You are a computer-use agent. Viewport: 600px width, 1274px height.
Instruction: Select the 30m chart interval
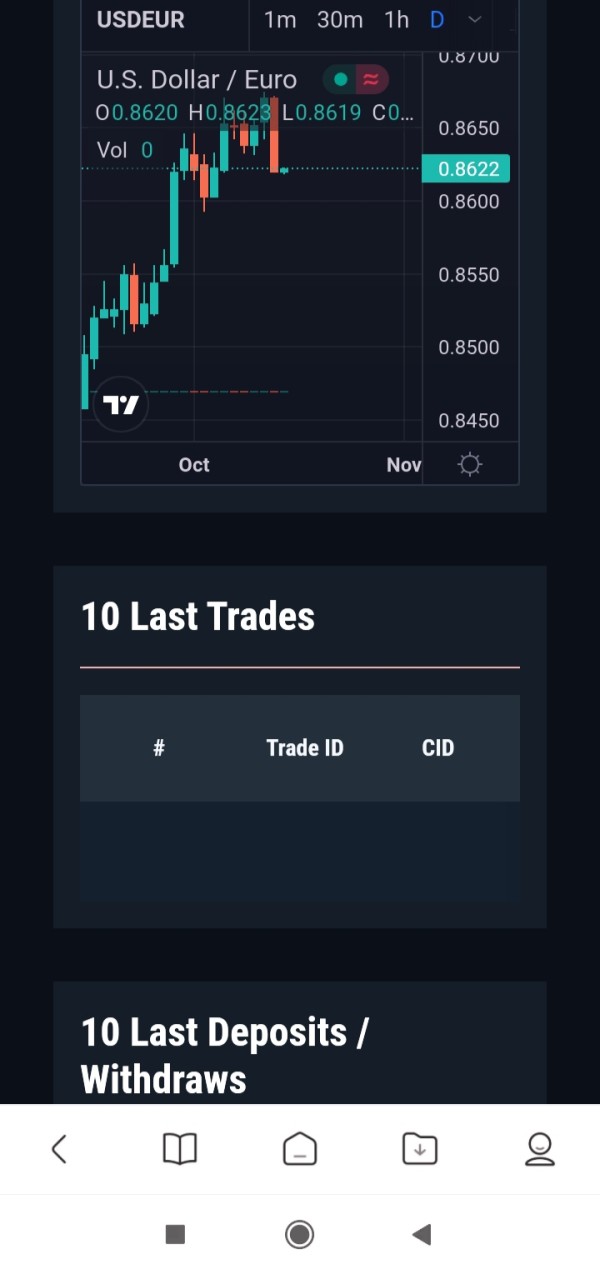click(340, 20)
